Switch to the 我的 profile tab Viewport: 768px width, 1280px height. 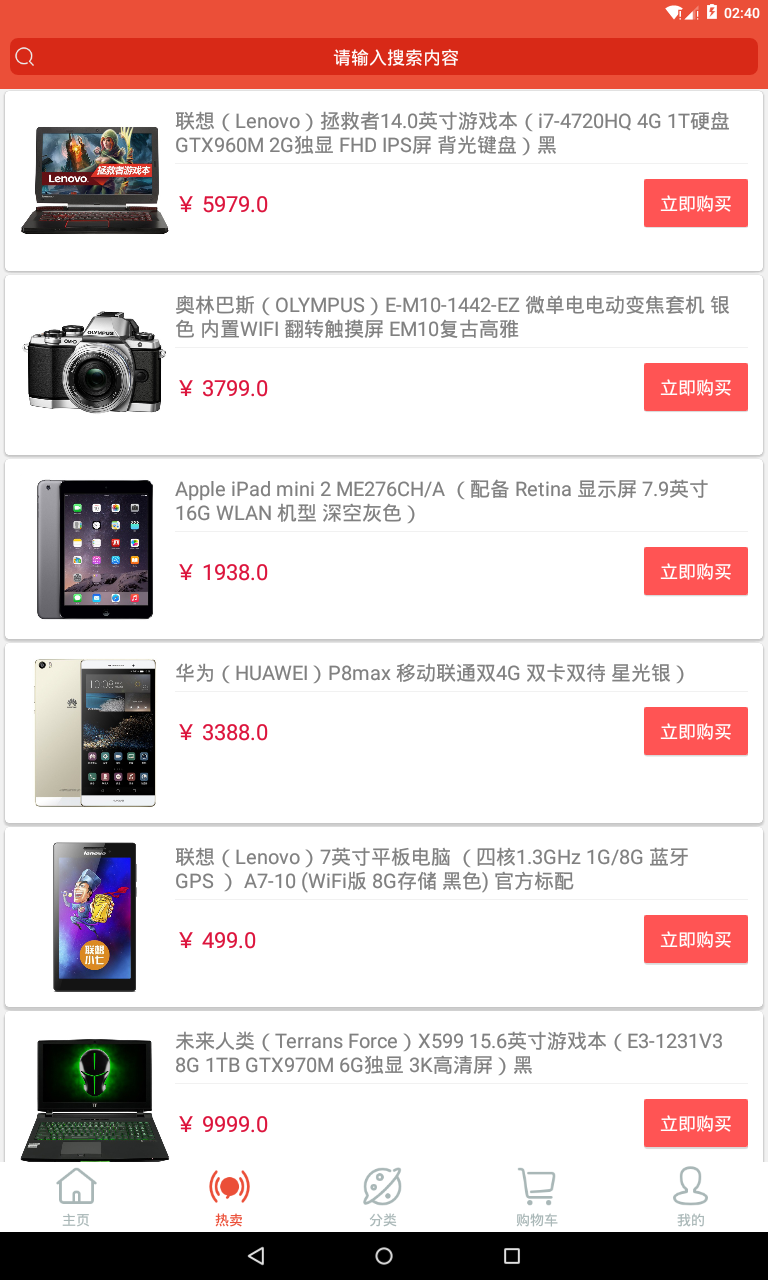point(690,1197)
